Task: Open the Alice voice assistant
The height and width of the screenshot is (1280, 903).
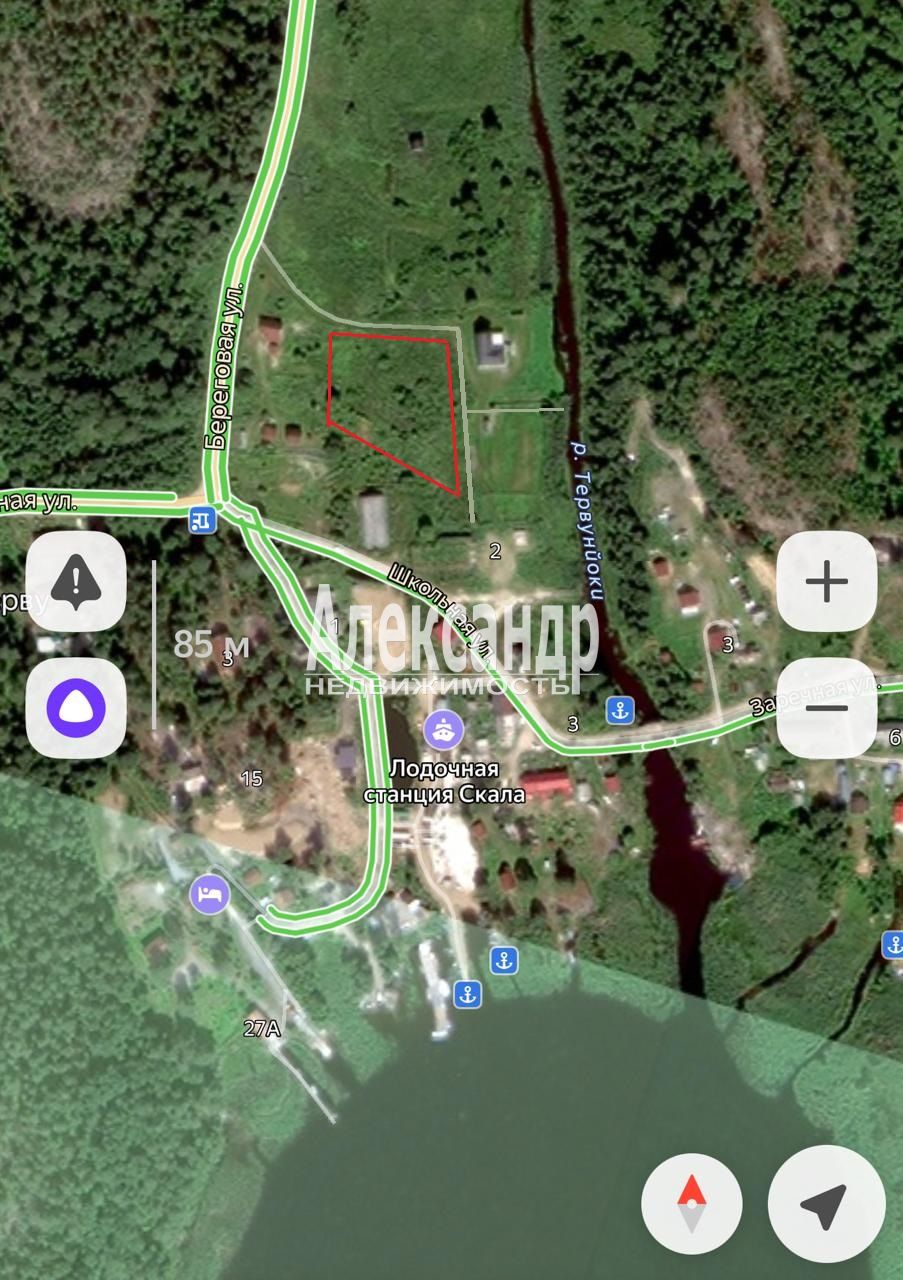Action: (76, 708)
